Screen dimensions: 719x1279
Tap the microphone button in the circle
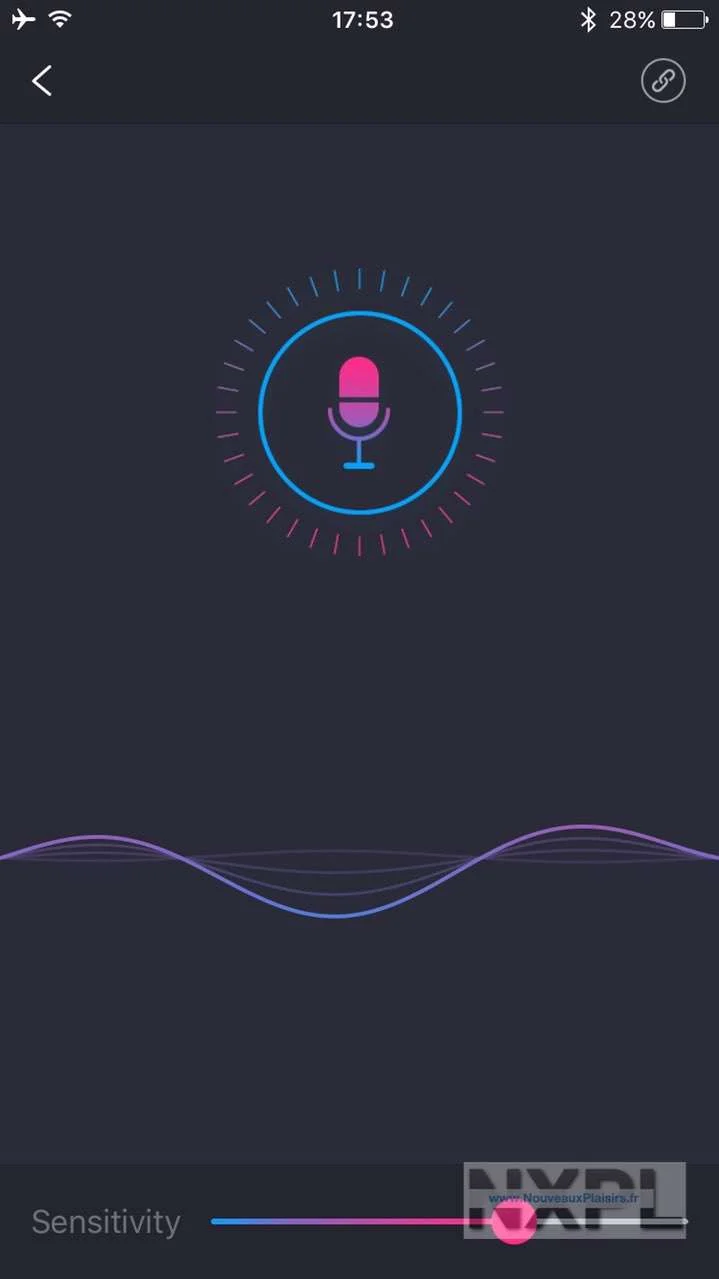pyautogui.click(x=360, y=412)
